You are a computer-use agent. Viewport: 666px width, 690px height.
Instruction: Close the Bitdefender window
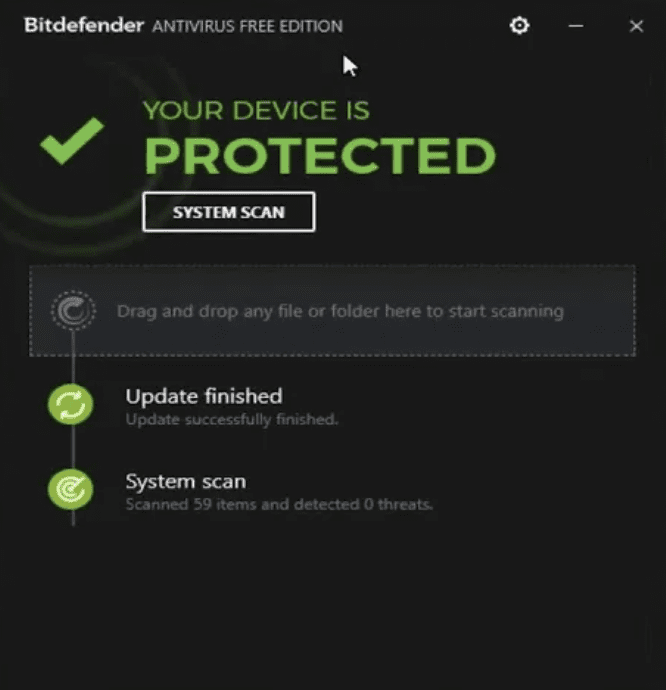[636, 26]
